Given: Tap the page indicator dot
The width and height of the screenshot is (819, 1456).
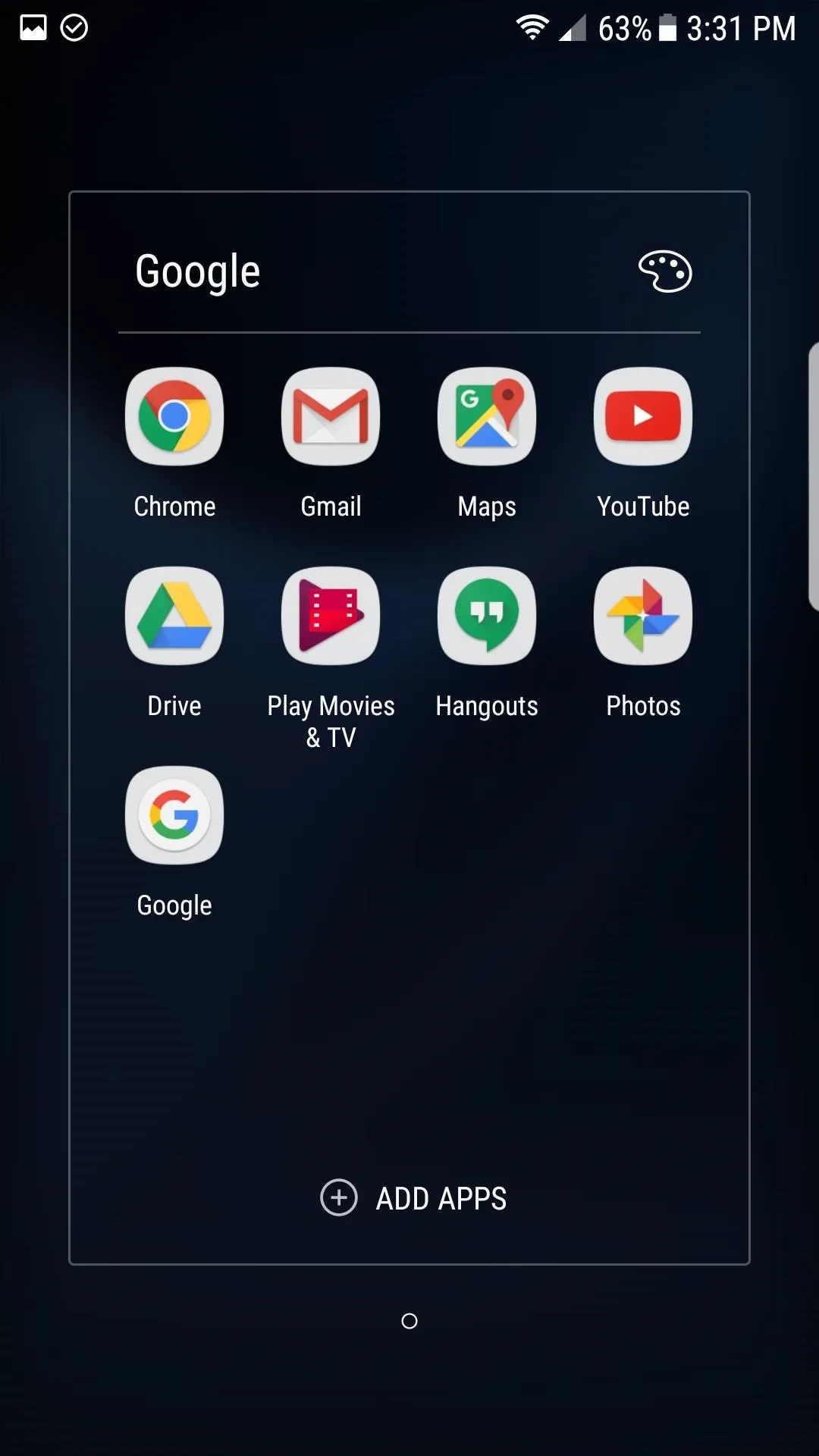Looking at the screenshot, I should click(x=409, y=1321).
